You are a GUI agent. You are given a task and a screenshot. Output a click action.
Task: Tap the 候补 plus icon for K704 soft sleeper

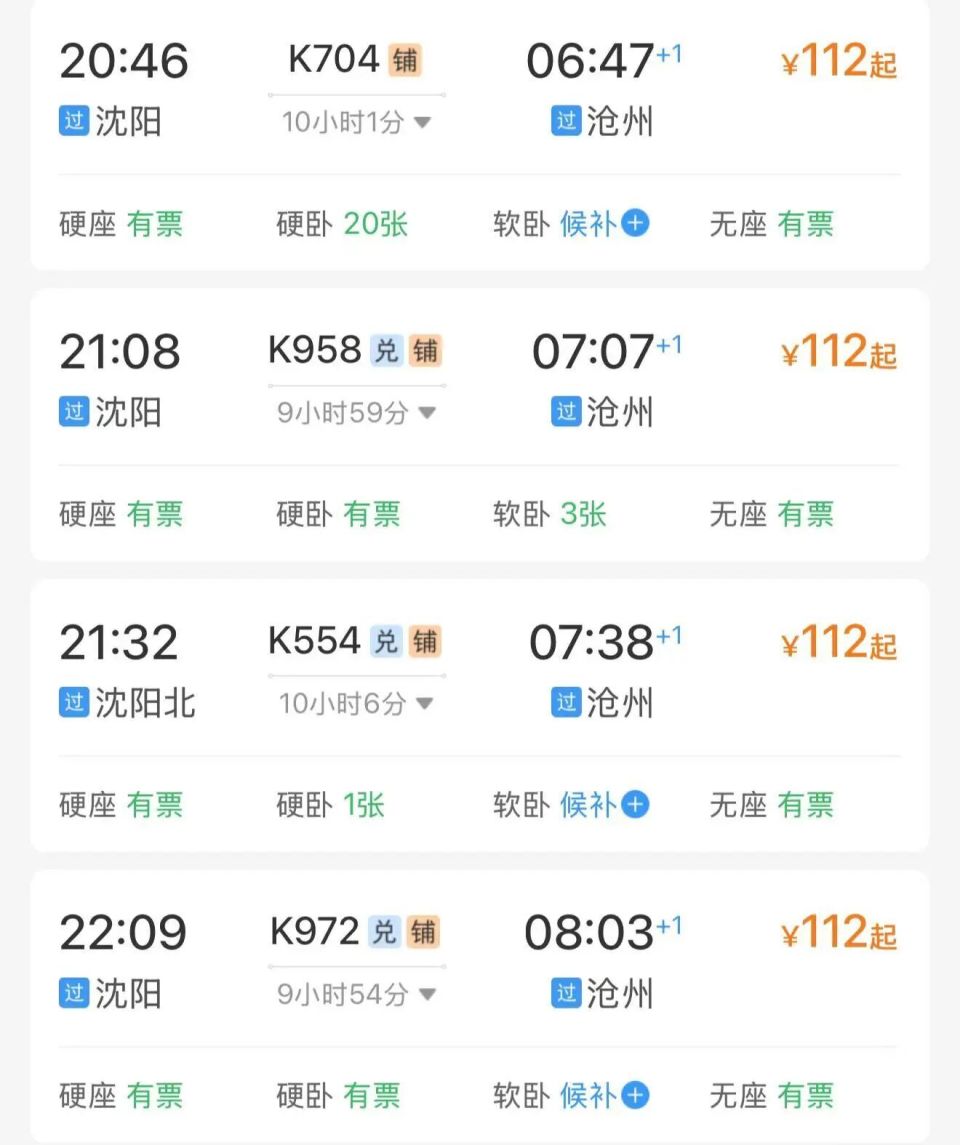[x=634, y=225]
